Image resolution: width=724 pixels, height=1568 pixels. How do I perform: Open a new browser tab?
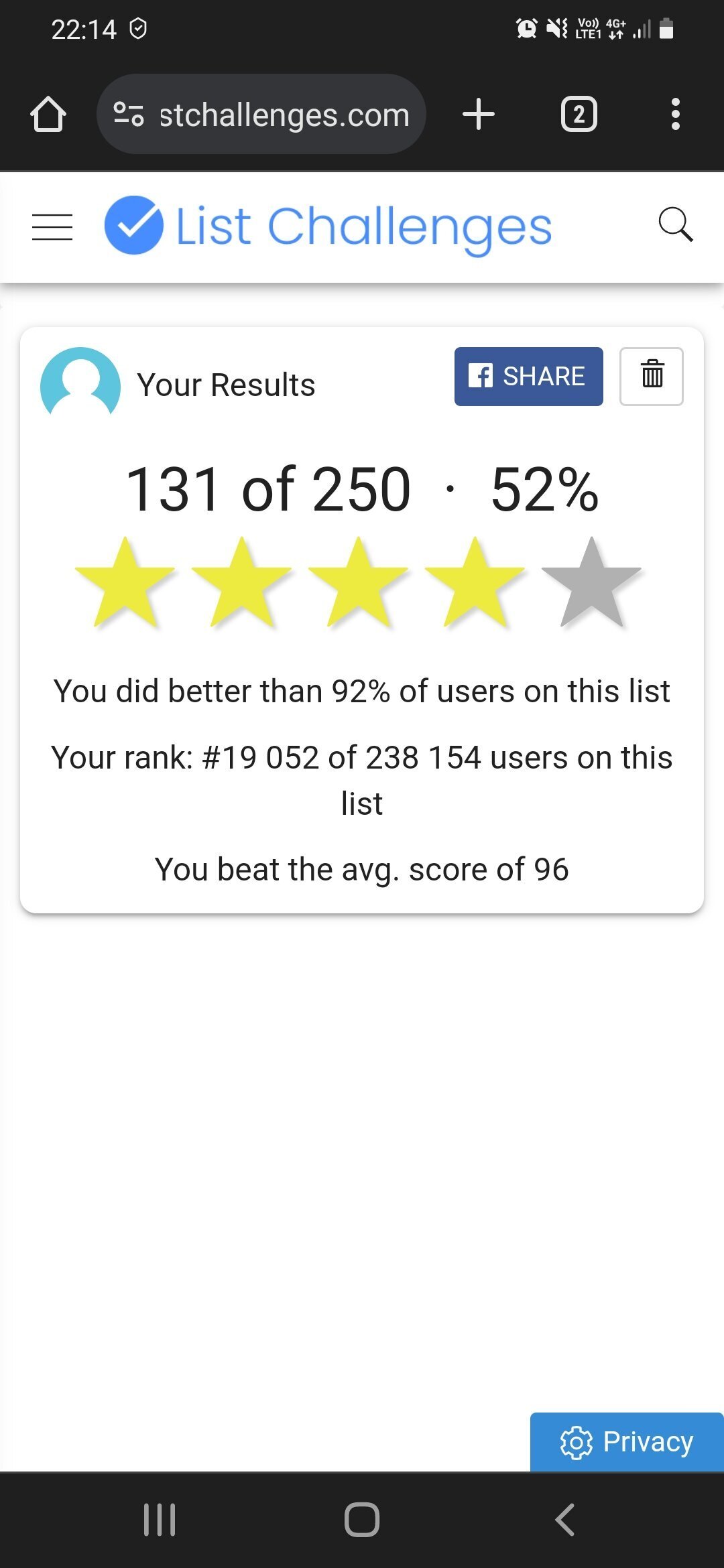click(x=479, y=115)
